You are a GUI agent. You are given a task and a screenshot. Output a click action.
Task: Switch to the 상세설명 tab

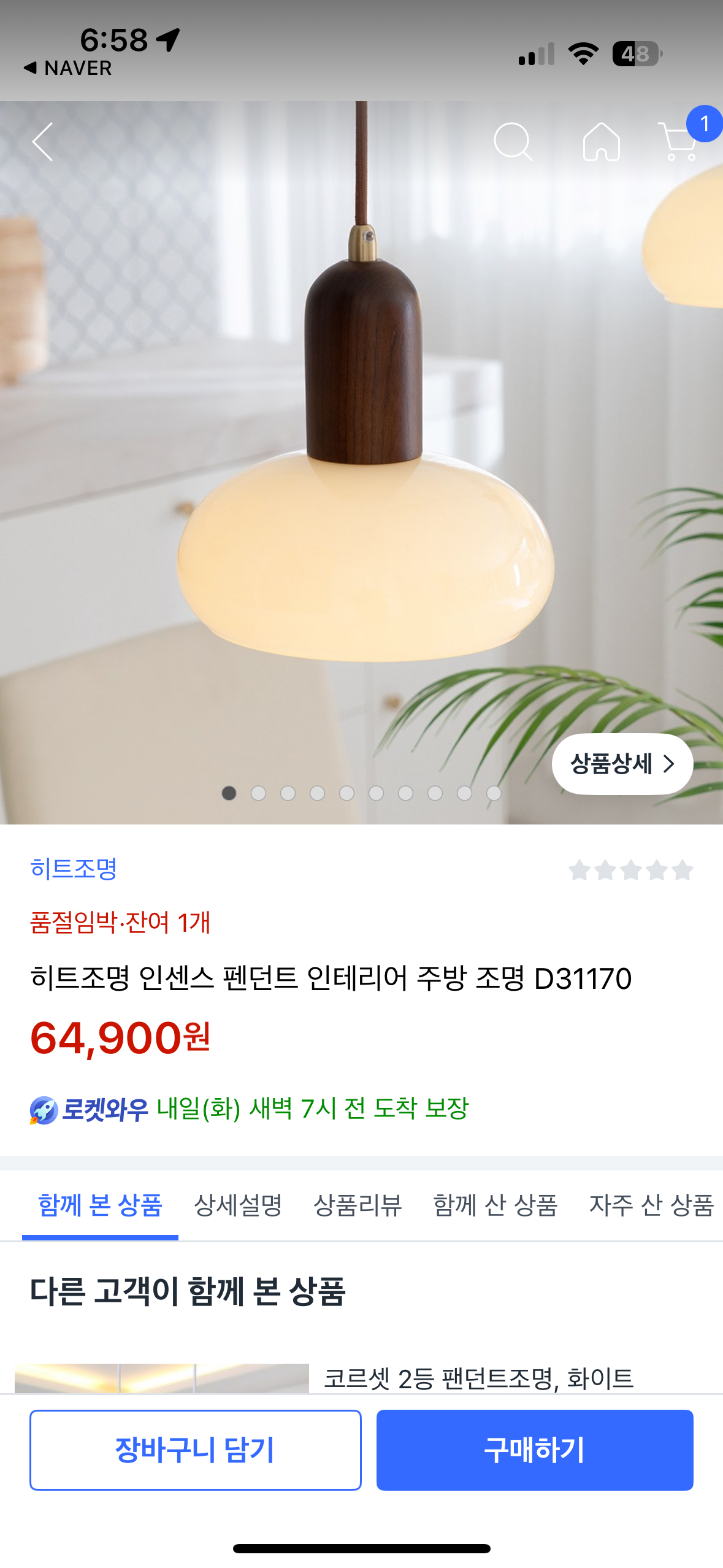238,1205
